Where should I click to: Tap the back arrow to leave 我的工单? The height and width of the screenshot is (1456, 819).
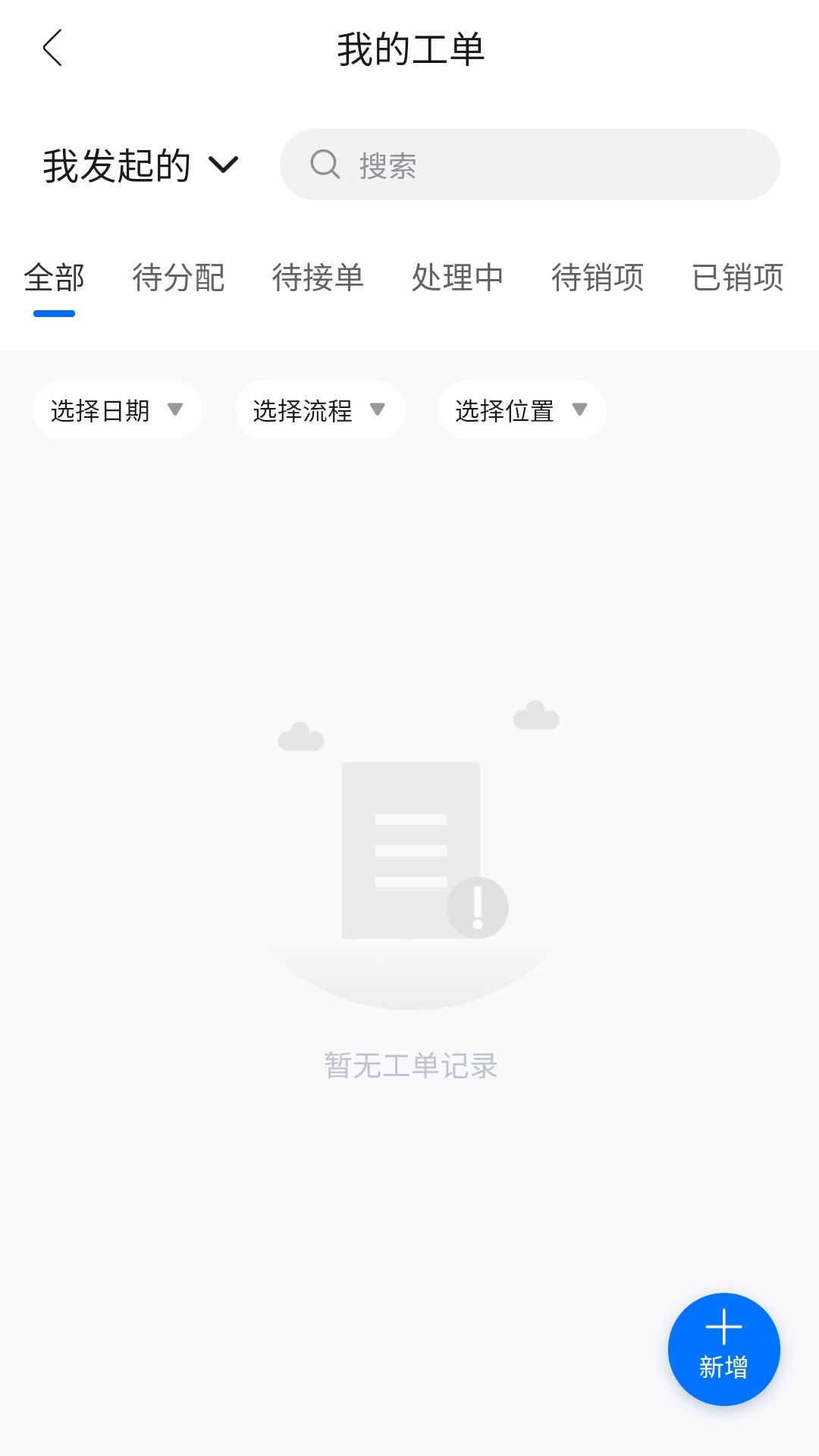tap(52, 48)
